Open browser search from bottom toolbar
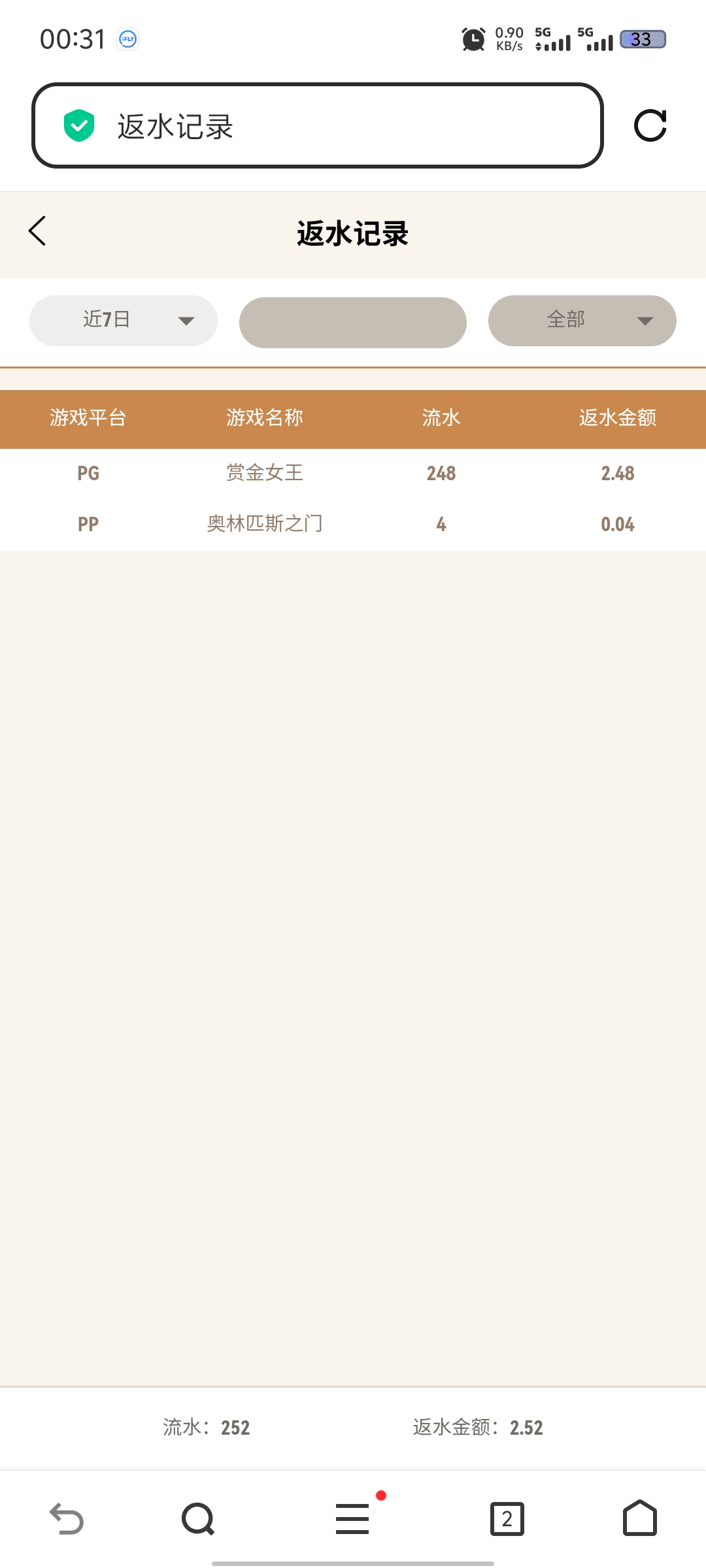The image size is (706, 1568). pos(198,1518)
